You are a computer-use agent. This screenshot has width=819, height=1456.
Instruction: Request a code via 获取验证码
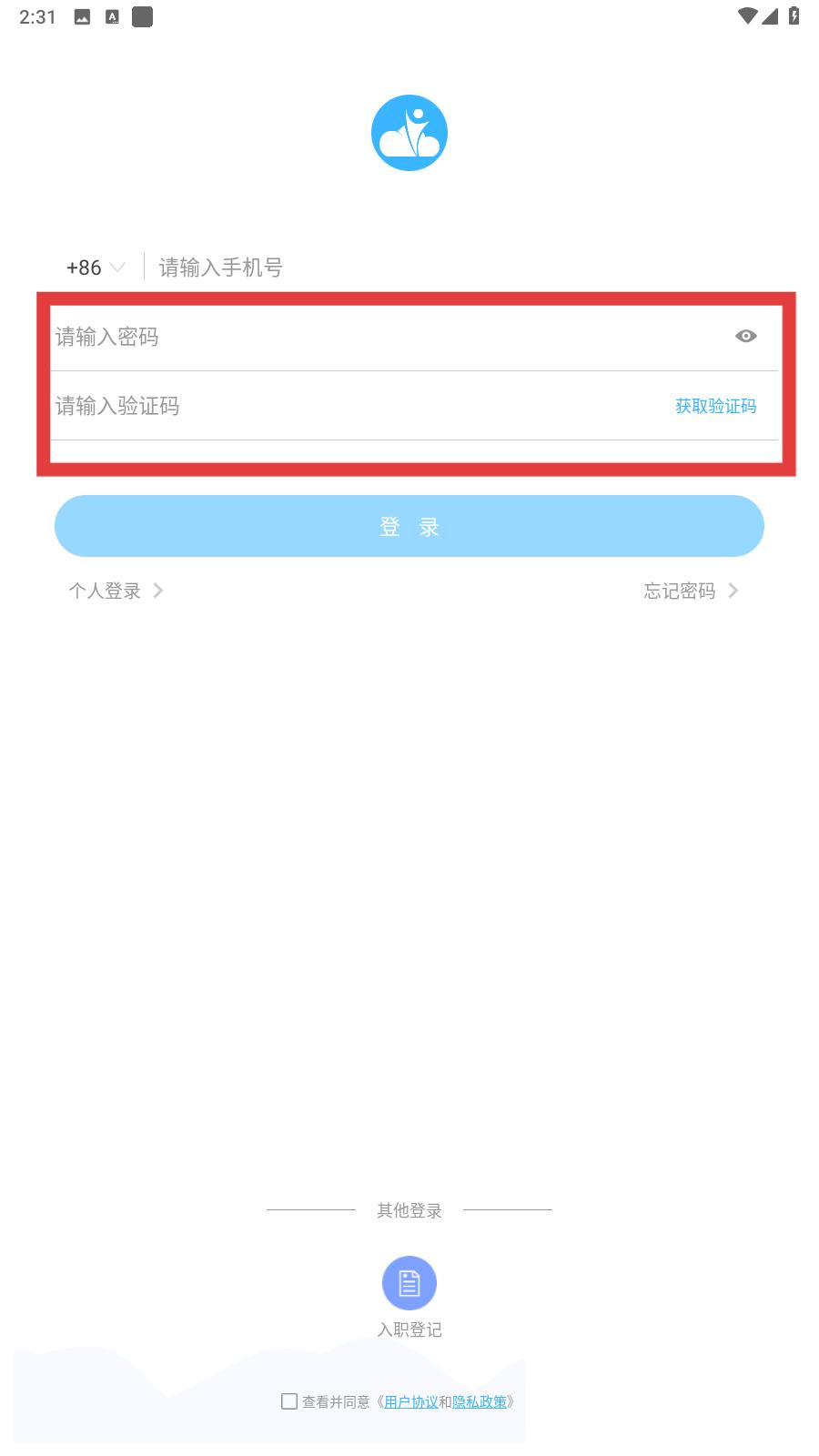click(x=716, y=406)
